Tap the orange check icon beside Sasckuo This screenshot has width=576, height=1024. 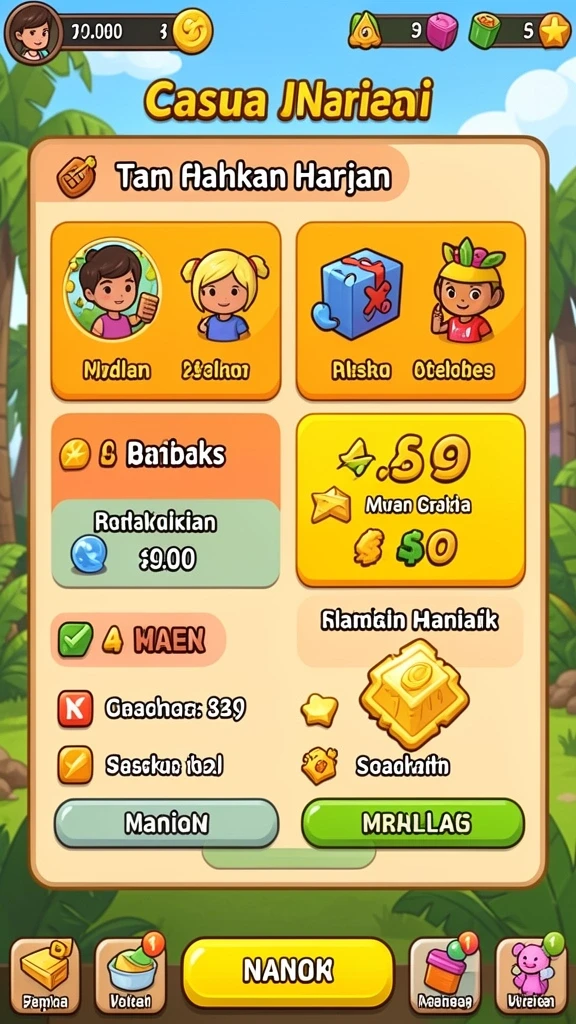tap(75, 765)
